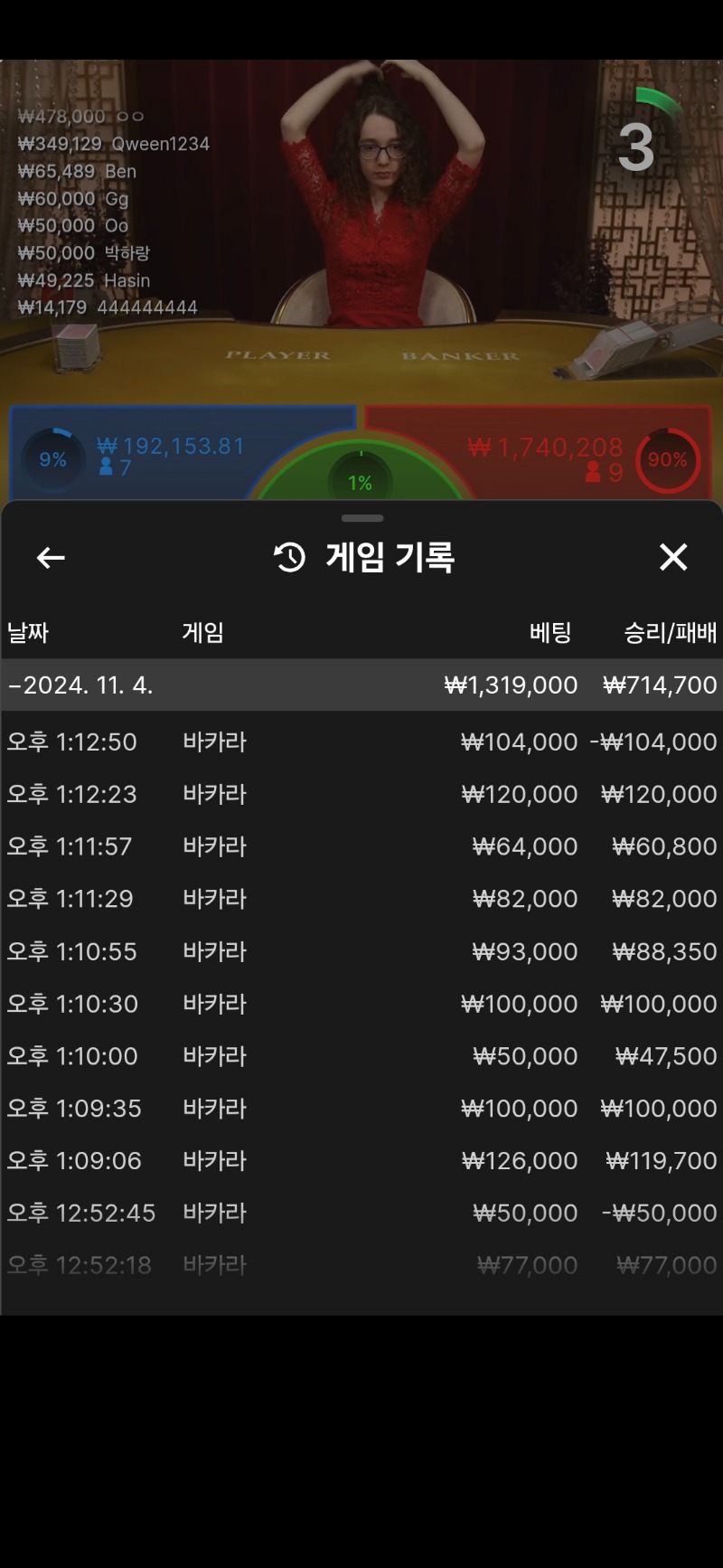This screenshot has height=1568, width=723.
Task: View details of the 오후 1:09:06 game
Action: [x=361, y=1161]
